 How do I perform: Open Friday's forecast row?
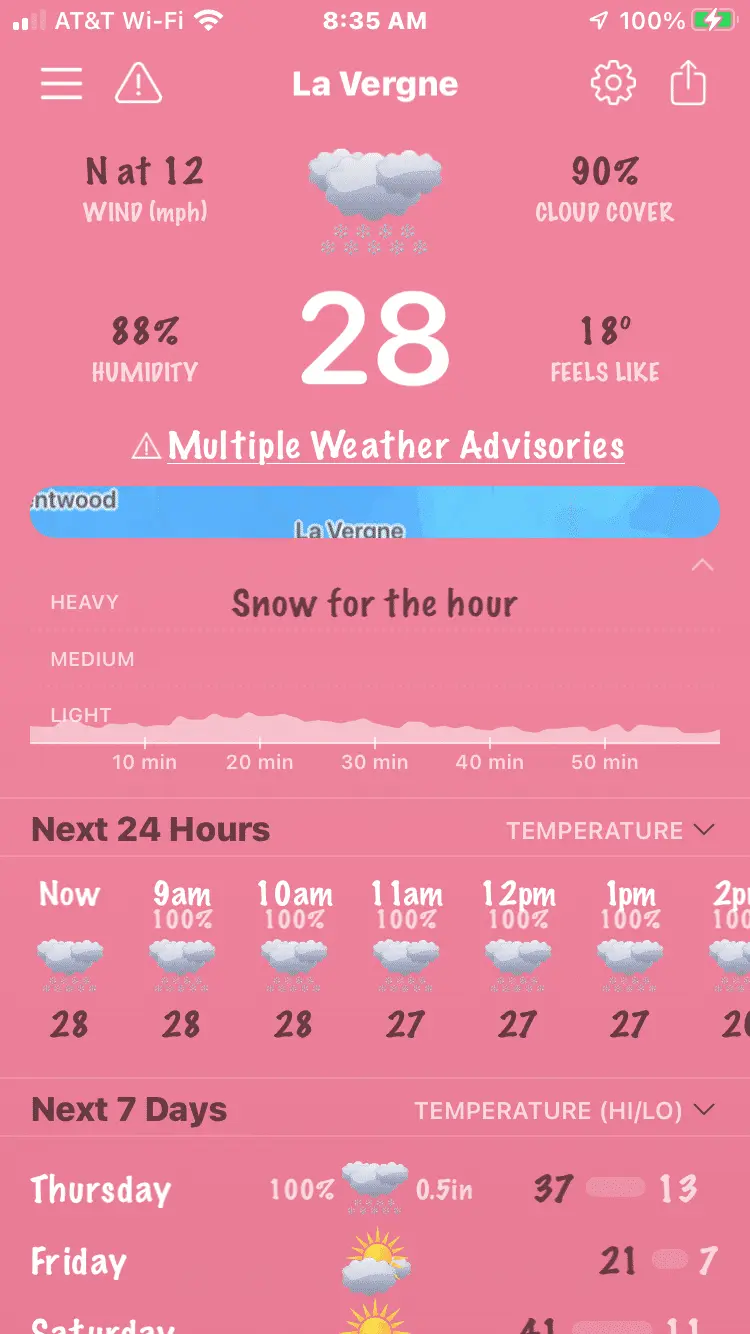[x=375, y=1261]
